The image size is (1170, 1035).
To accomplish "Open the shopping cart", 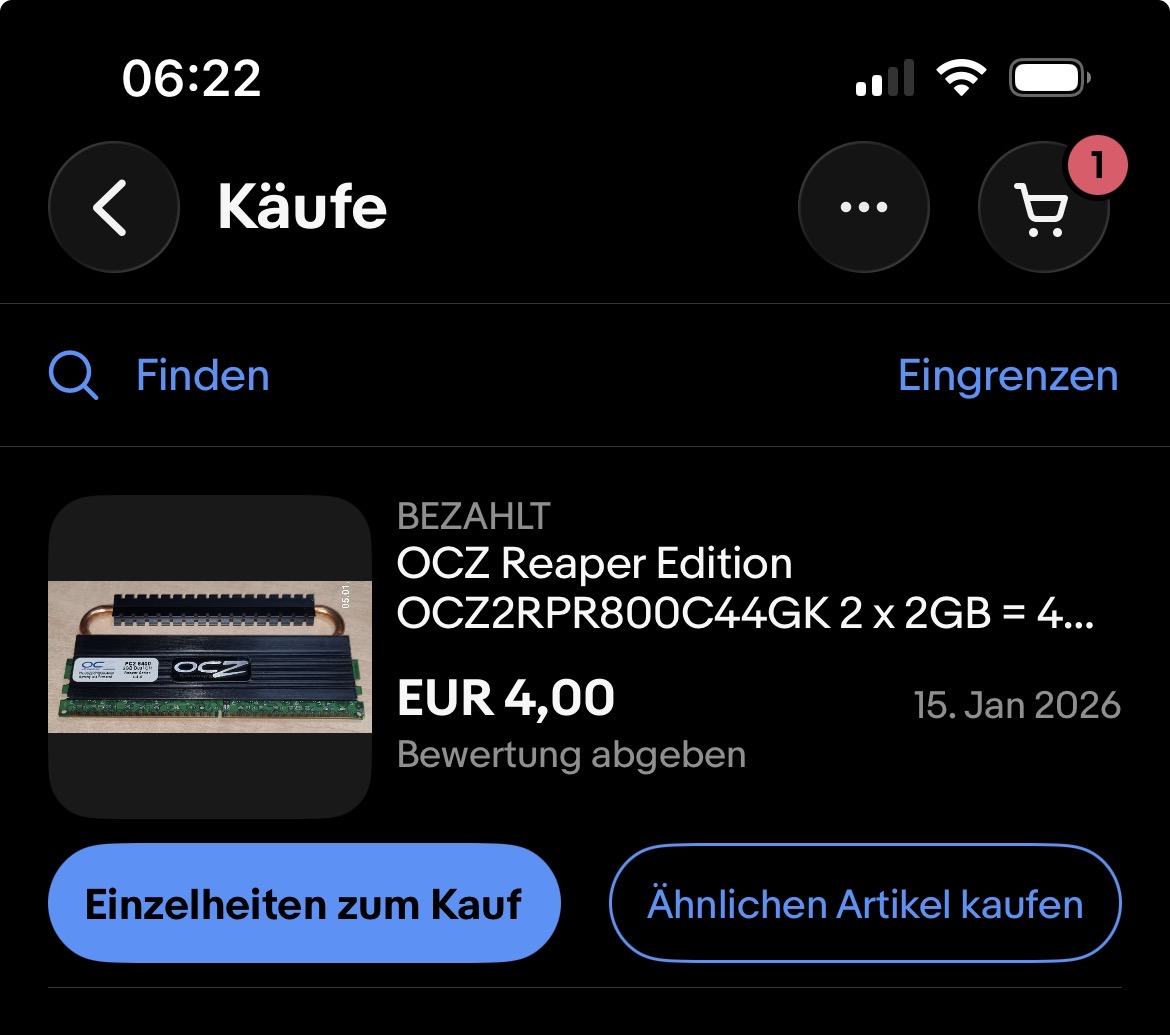I will (1042, 209).
